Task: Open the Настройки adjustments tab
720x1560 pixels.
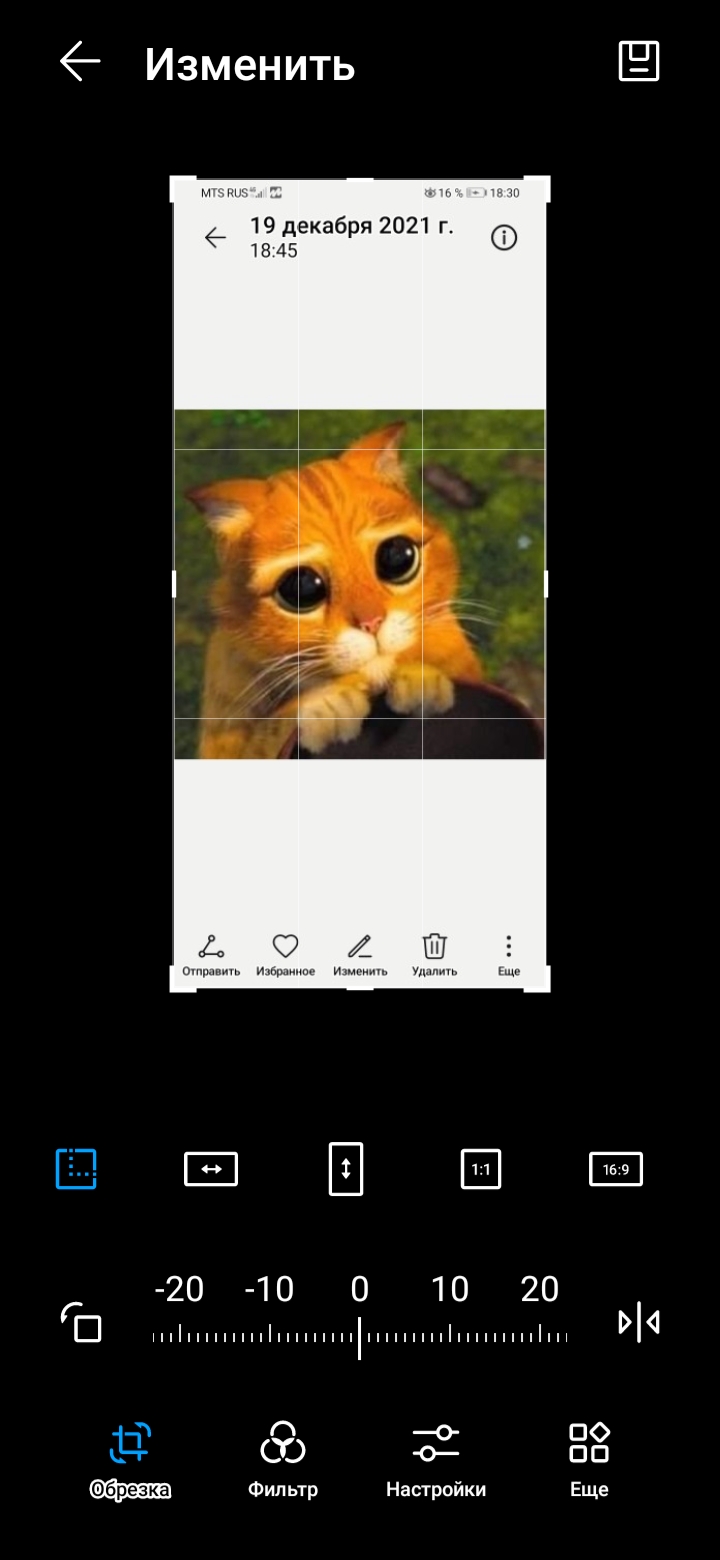Action: pos(436,1460)
